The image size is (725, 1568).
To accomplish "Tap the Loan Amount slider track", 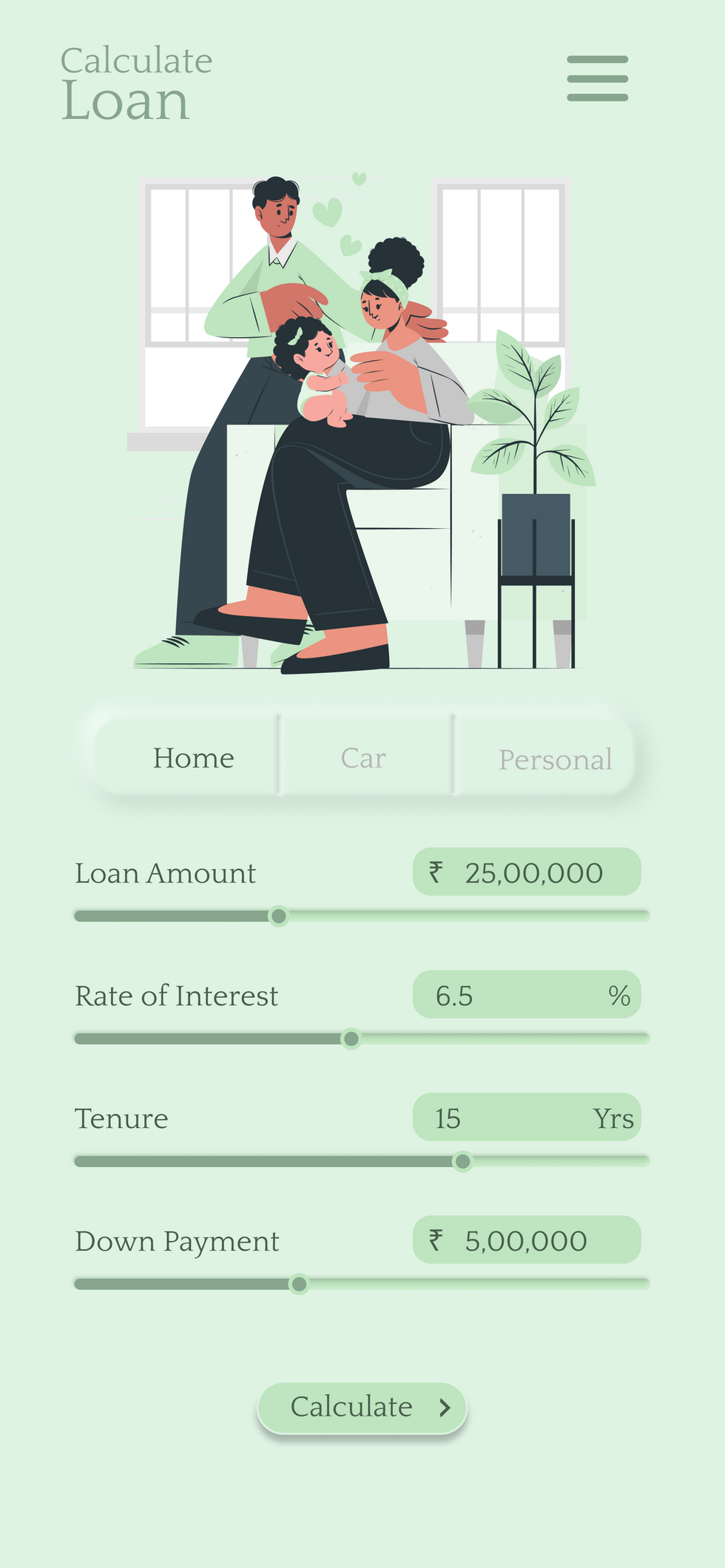I will coord(362,916).
